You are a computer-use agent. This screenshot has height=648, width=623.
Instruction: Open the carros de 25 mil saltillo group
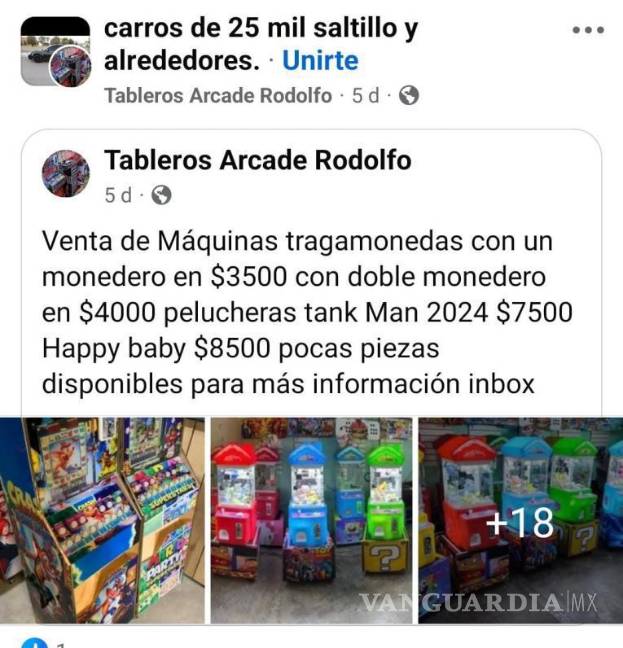pos(260,30)
